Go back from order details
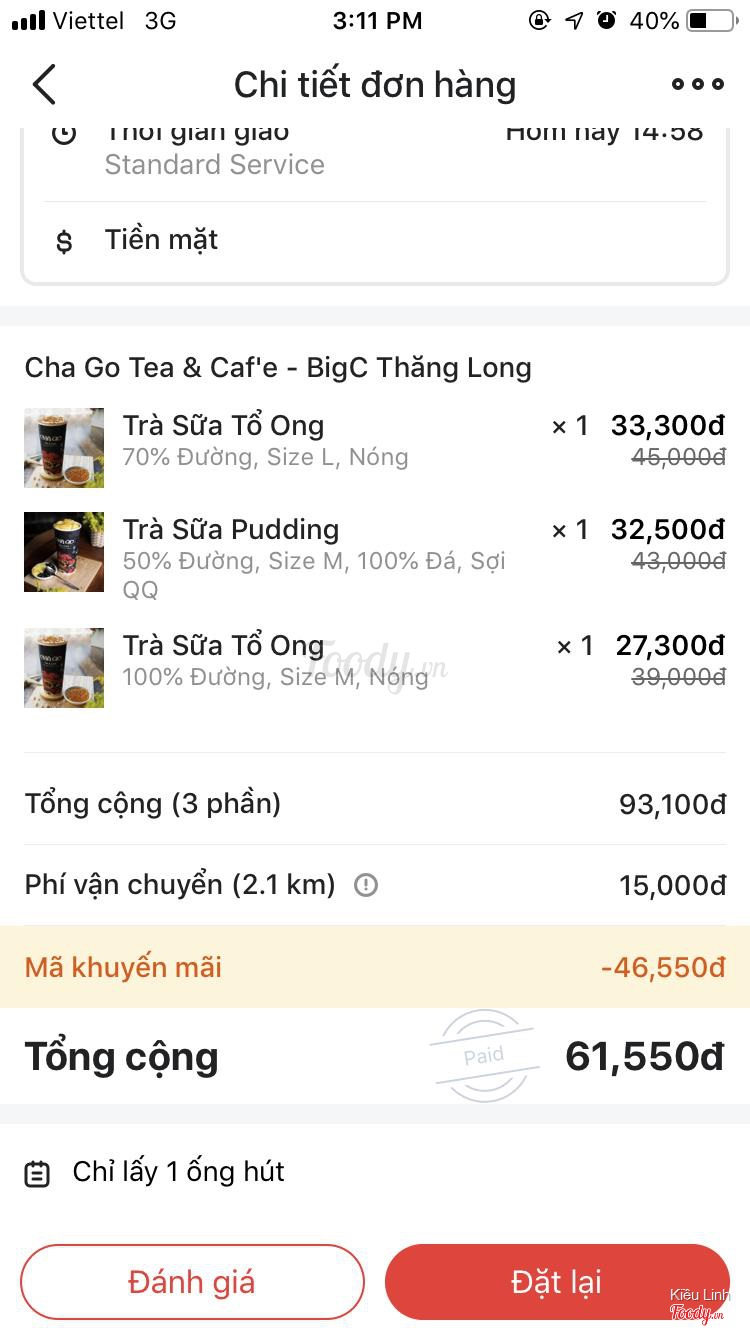Image resolution: width=750 pixels, height=1334 pixels. coord(44,85)
